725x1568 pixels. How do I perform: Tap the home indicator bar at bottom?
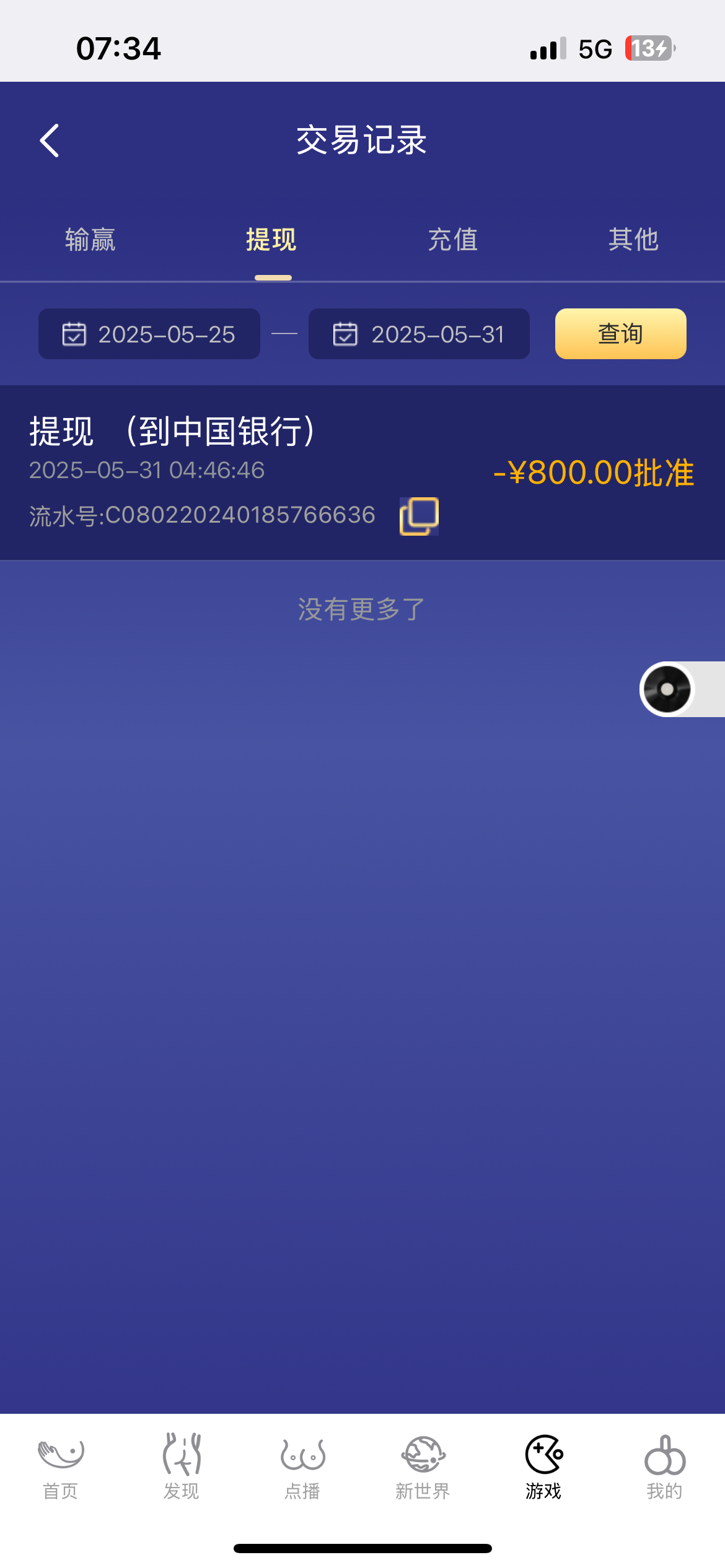click(x=362, y=1549)
